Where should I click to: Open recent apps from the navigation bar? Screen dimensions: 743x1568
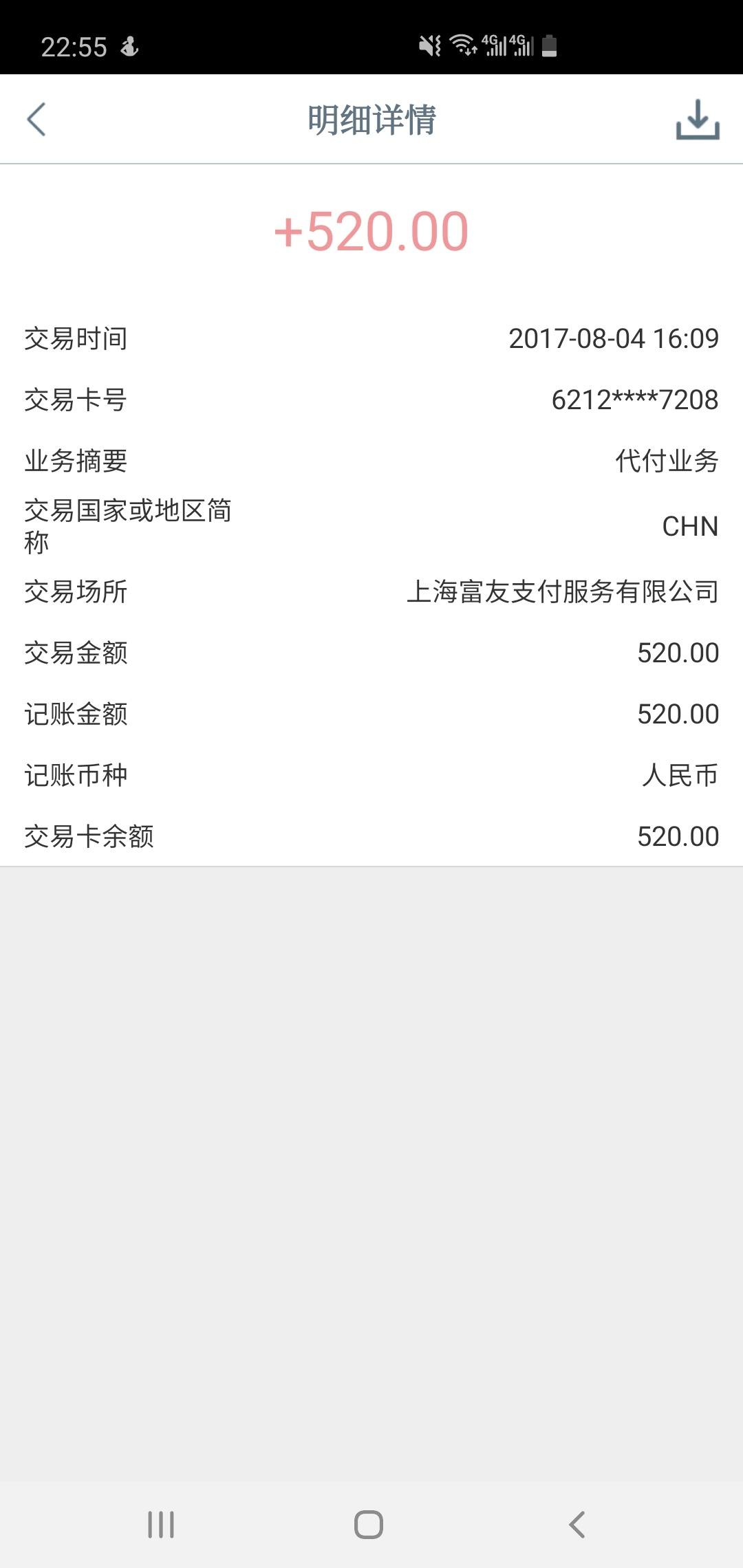(x=161, y=1524)
